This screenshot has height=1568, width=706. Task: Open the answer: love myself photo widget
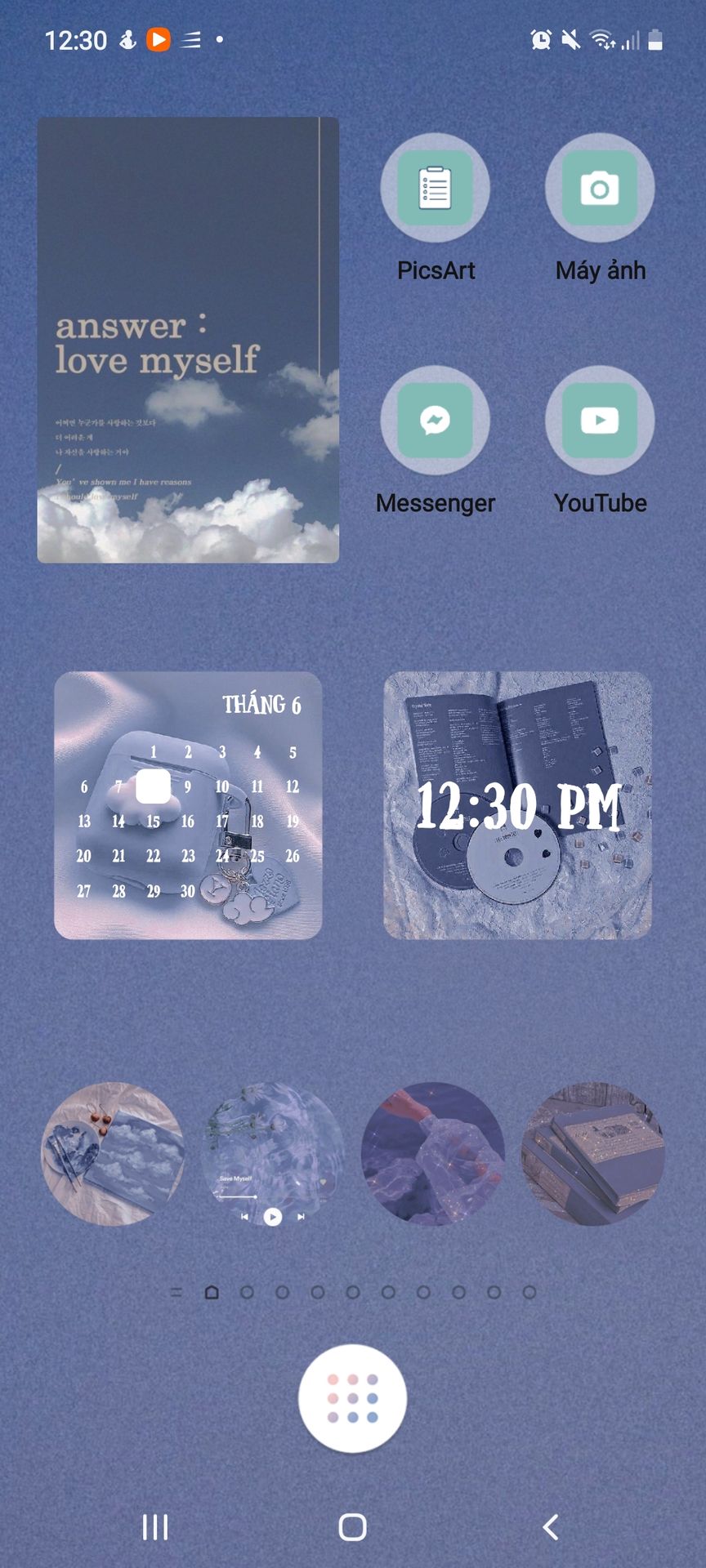188,340
